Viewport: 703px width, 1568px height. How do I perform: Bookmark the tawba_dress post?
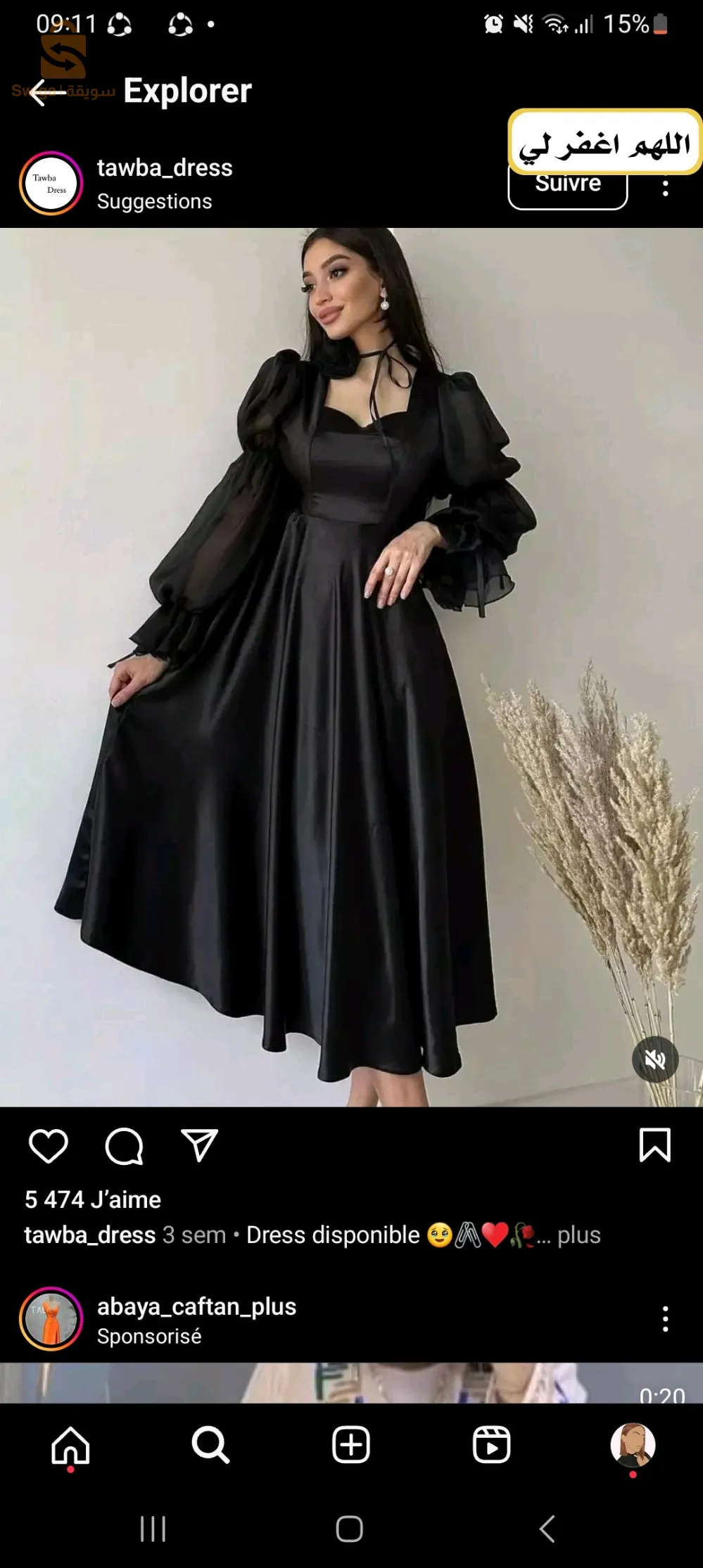[x=654, y=1145]
